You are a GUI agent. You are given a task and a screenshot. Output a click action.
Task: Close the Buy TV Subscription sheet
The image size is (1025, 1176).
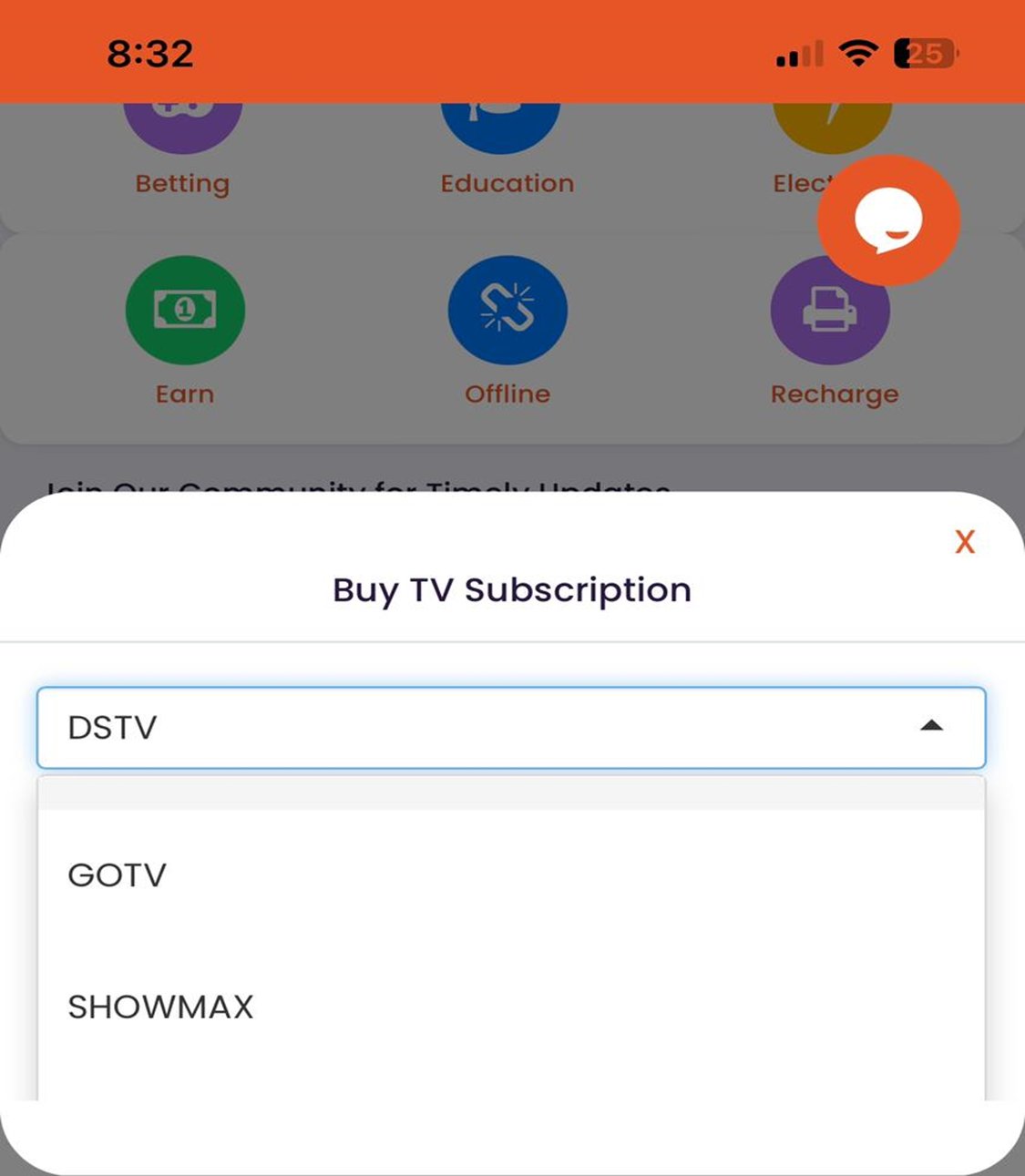tap(964, 542)
